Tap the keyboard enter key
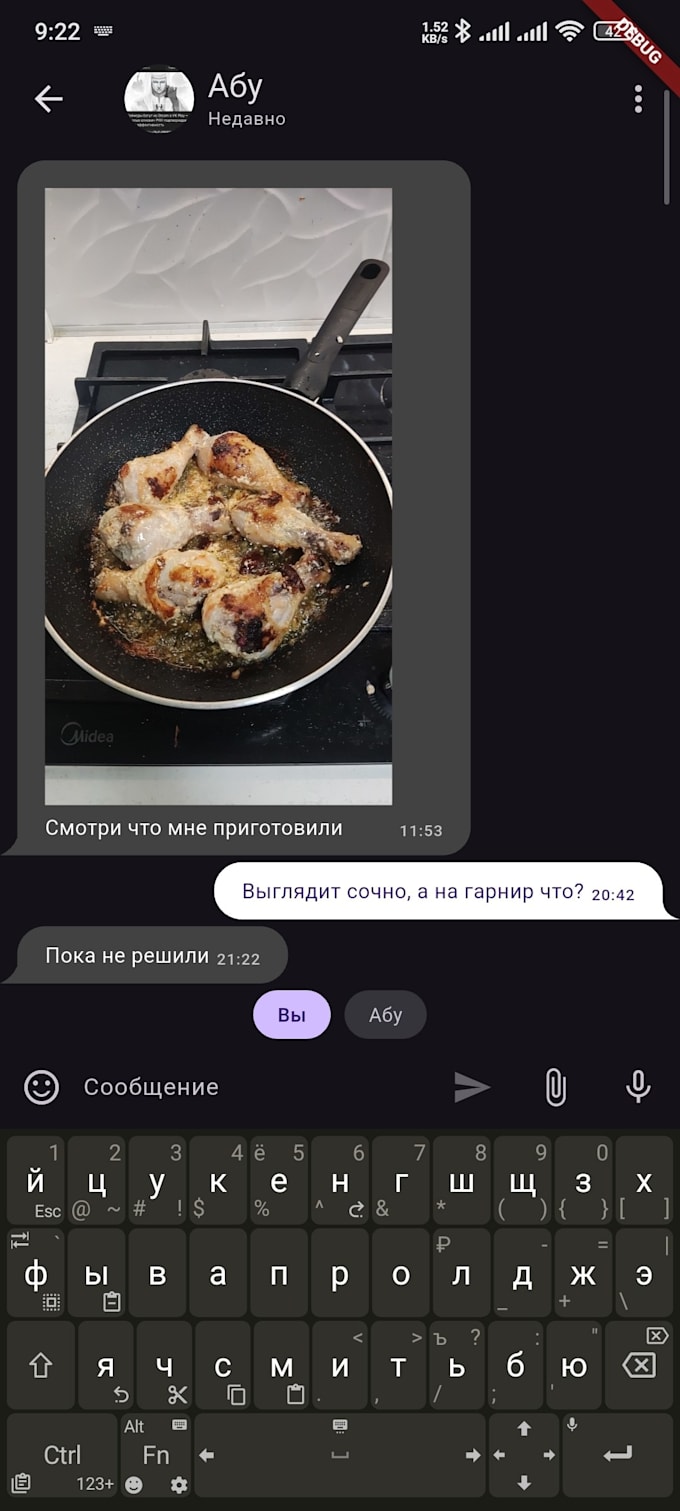Screen dimensions: 680x1511 [x=618, y=1455]
